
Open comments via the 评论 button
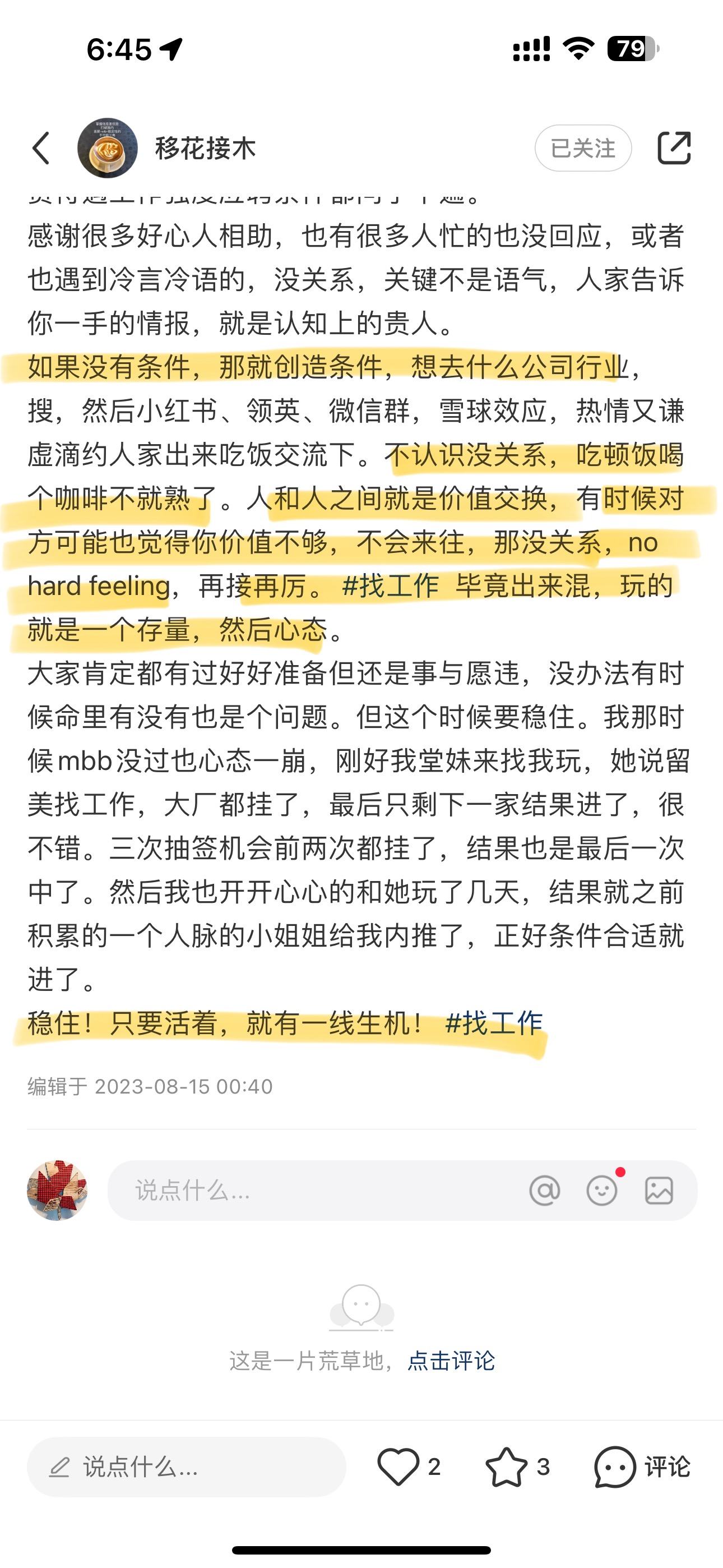(642, 1467)
